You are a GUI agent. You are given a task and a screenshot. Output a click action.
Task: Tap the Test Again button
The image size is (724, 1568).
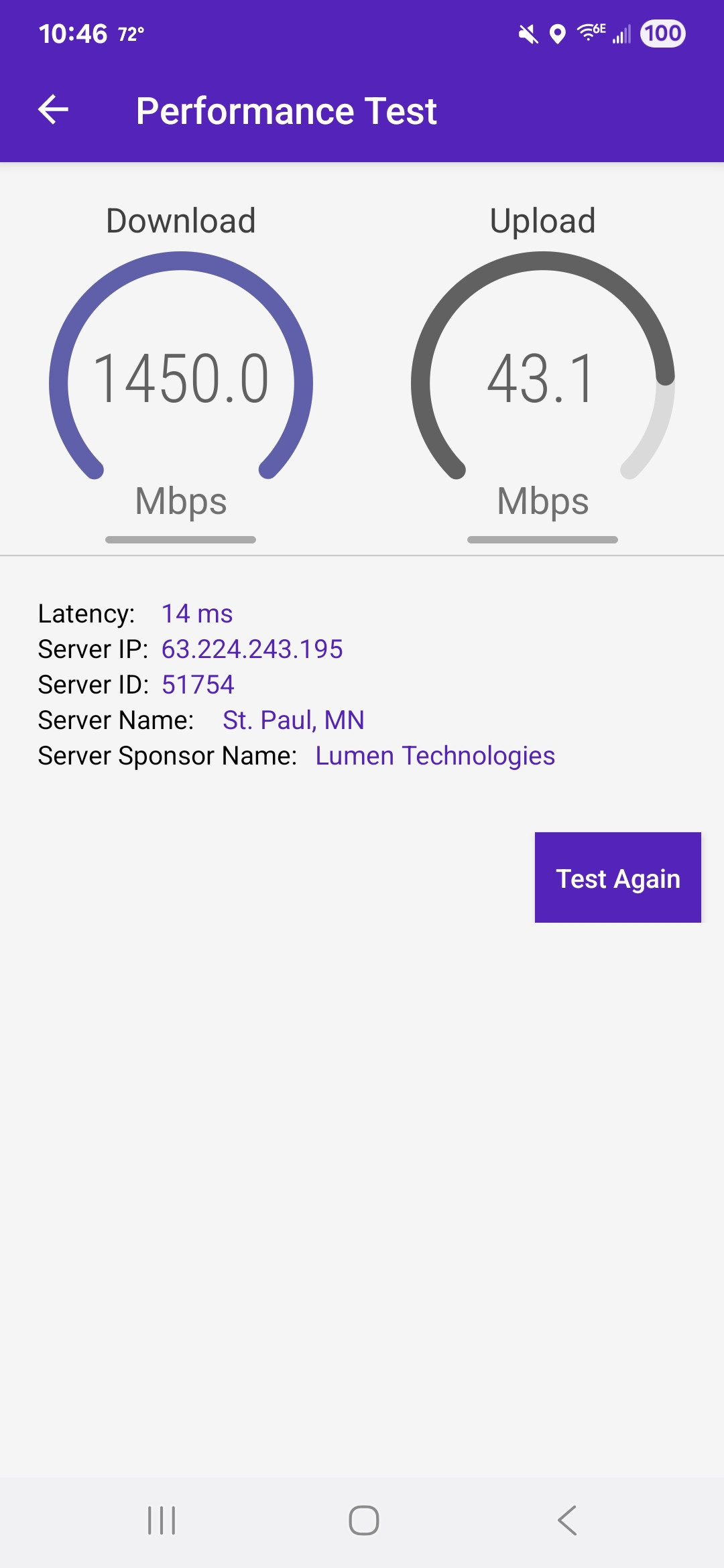[x=617, y=878]
